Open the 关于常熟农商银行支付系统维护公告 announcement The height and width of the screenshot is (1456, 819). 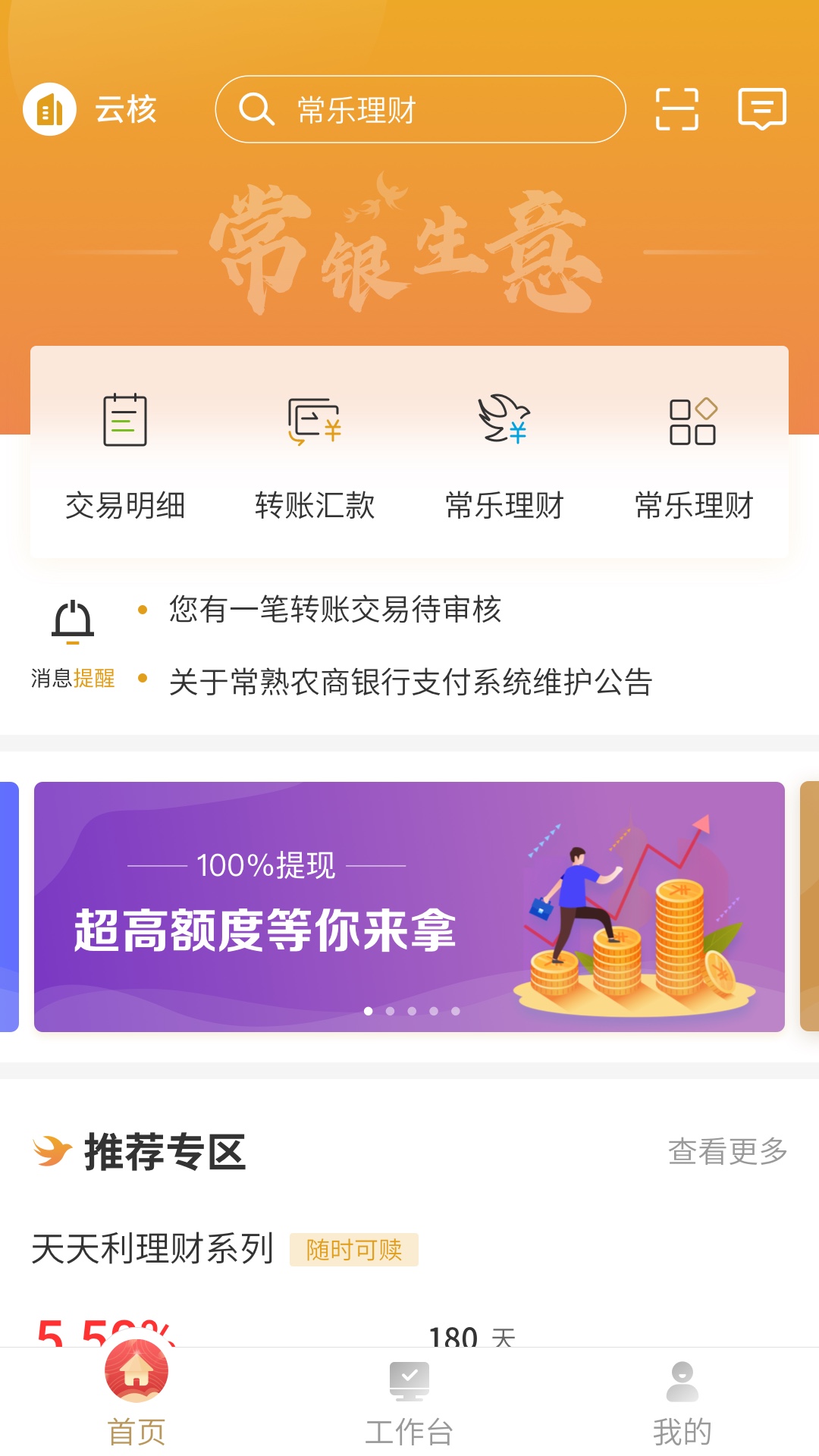(x=414, y=681)
